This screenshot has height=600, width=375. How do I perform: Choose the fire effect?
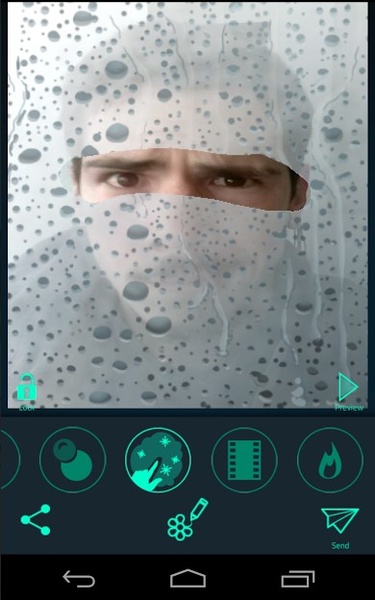tap(330, 460)
